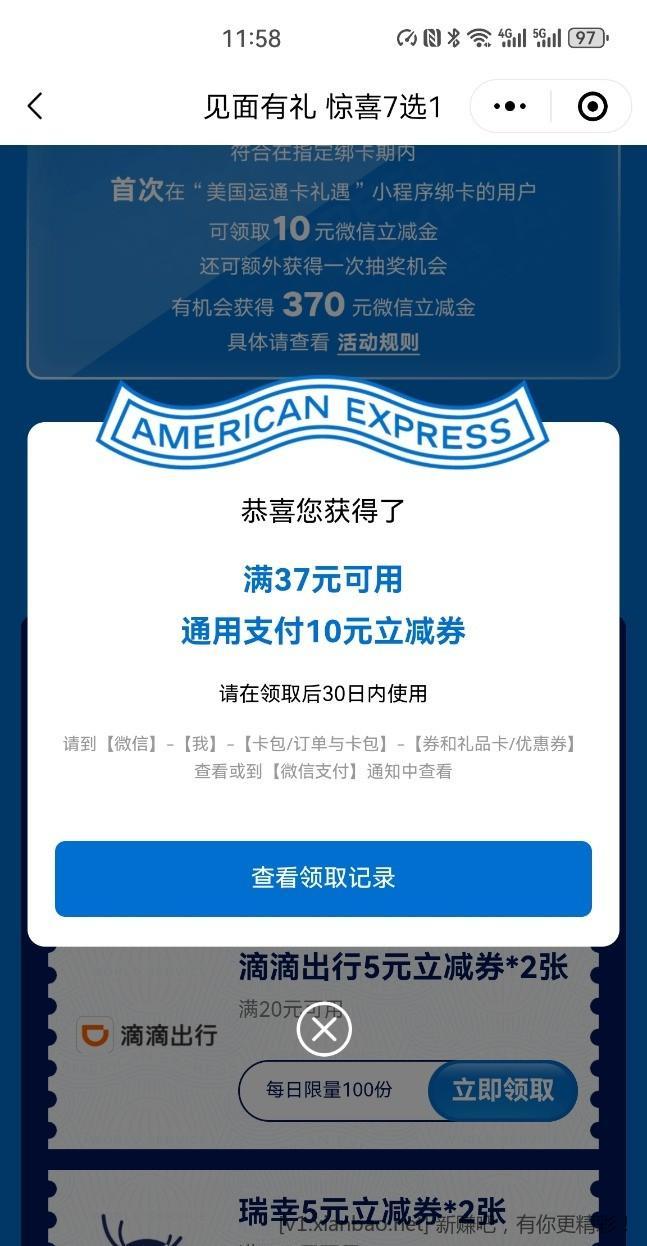Image resolution: width=647 pixels, height=1246 pixels.
Task: Tap 立即领取 for 滴滴出行 coupon
Action: tap(503, 1090)
